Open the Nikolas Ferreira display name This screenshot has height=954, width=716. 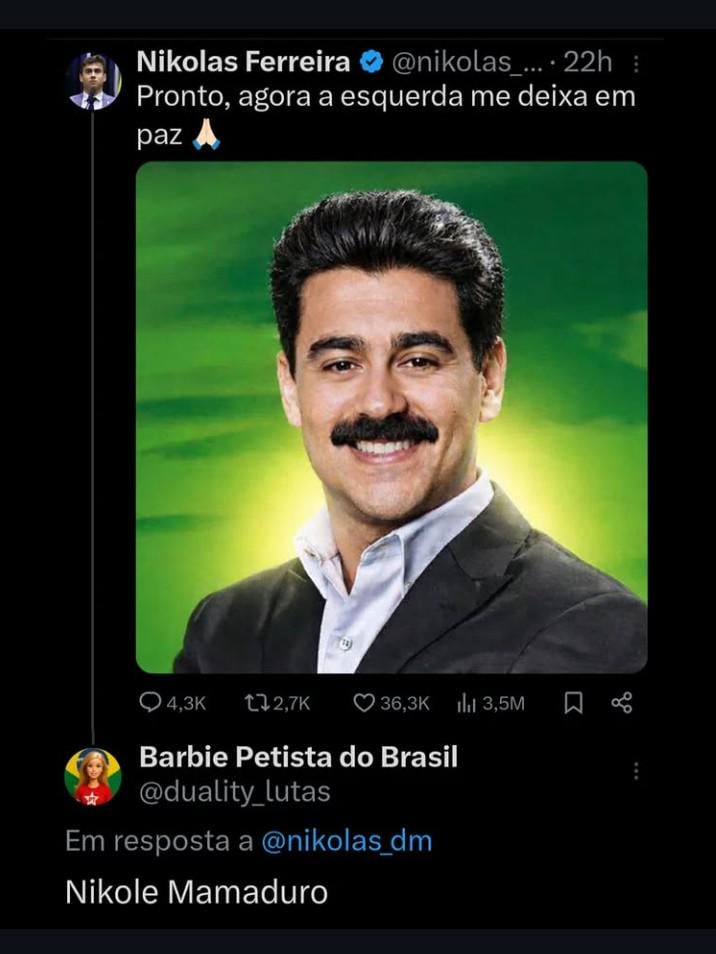click(x=243, y=62)
